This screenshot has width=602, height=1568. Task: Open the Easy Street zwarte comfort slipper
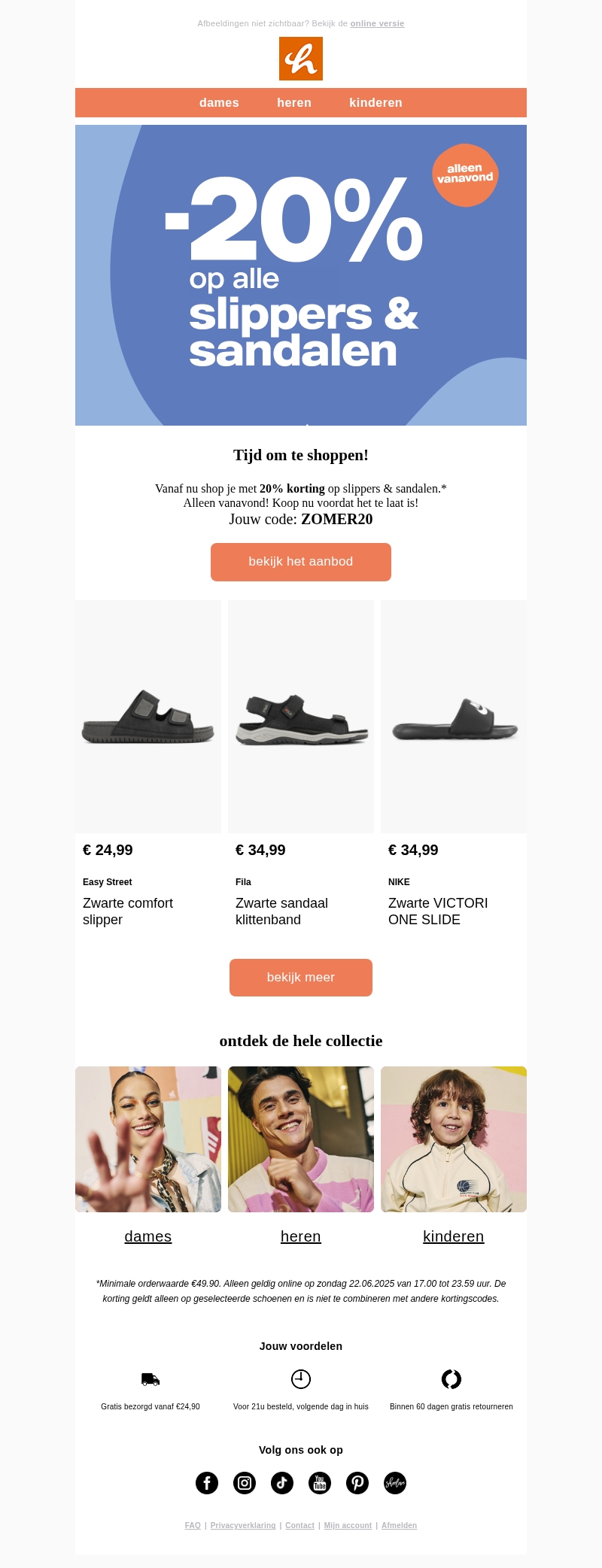click(148, 717)
